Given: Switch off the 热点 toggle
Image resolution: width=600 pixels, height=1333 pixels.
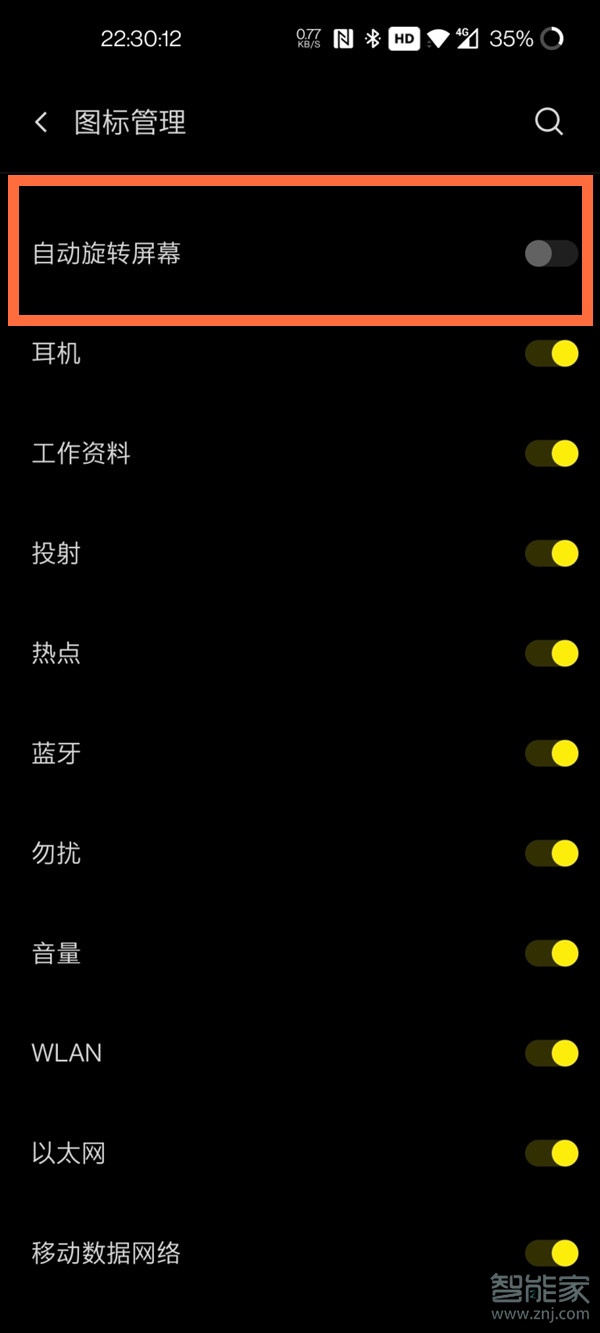Looking at the screenshot, I should (552, 653).
